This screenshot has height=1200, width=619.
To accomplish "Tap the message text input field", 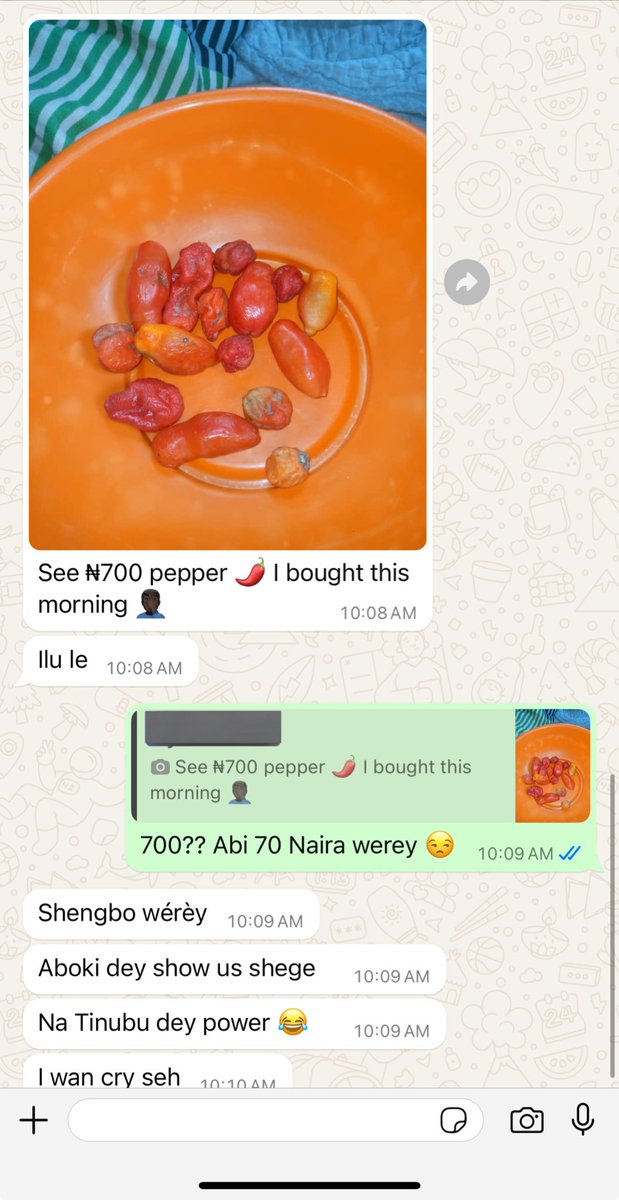I will pyautogui.click(x=250, y=1120).
